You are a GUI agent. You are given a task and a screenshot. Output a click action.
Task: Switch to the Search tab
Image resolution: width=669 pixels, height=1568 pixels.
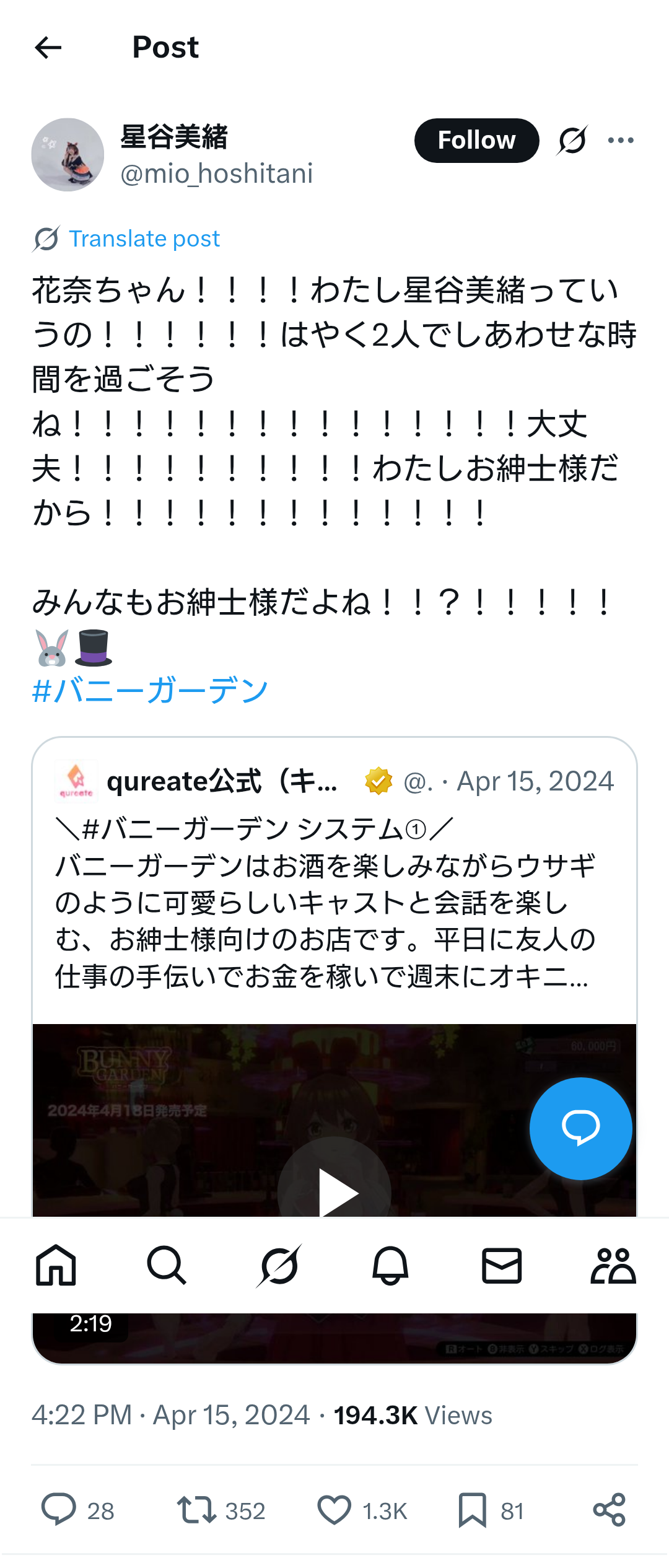pos(167,1265)
